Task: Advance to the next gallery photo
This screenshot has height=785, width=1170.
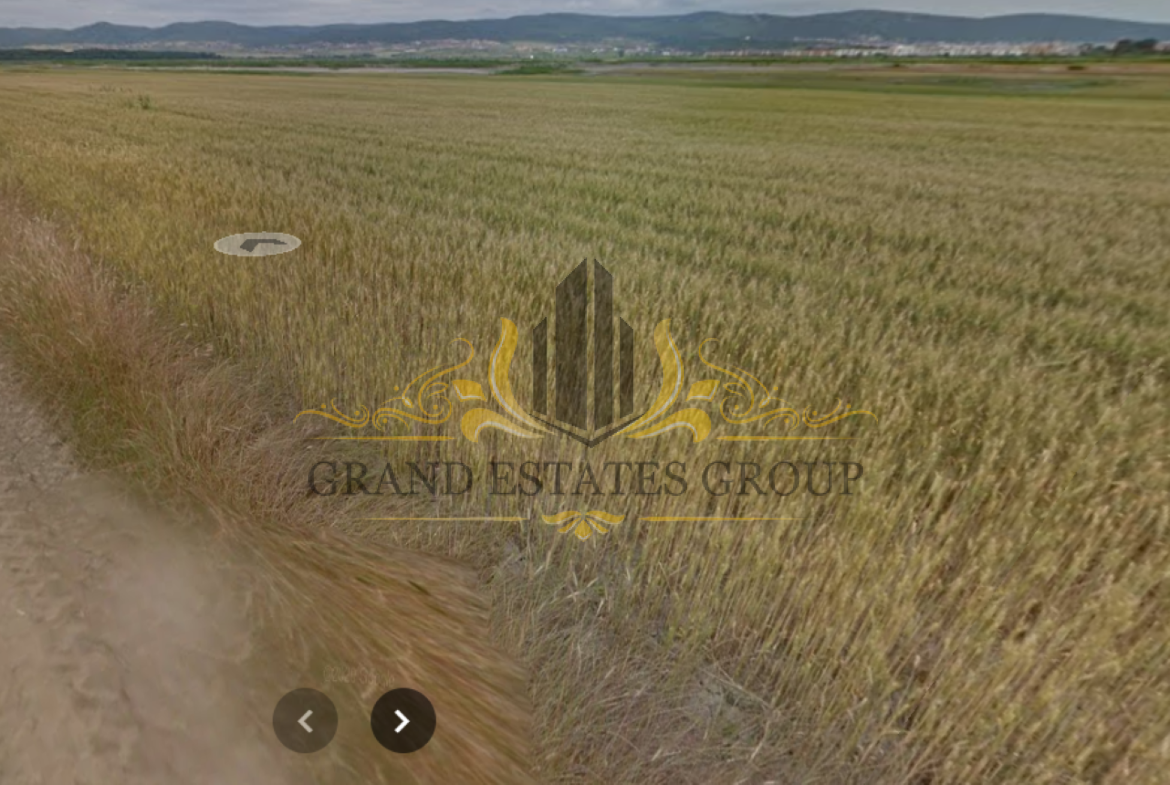Action: pos(403,720)
